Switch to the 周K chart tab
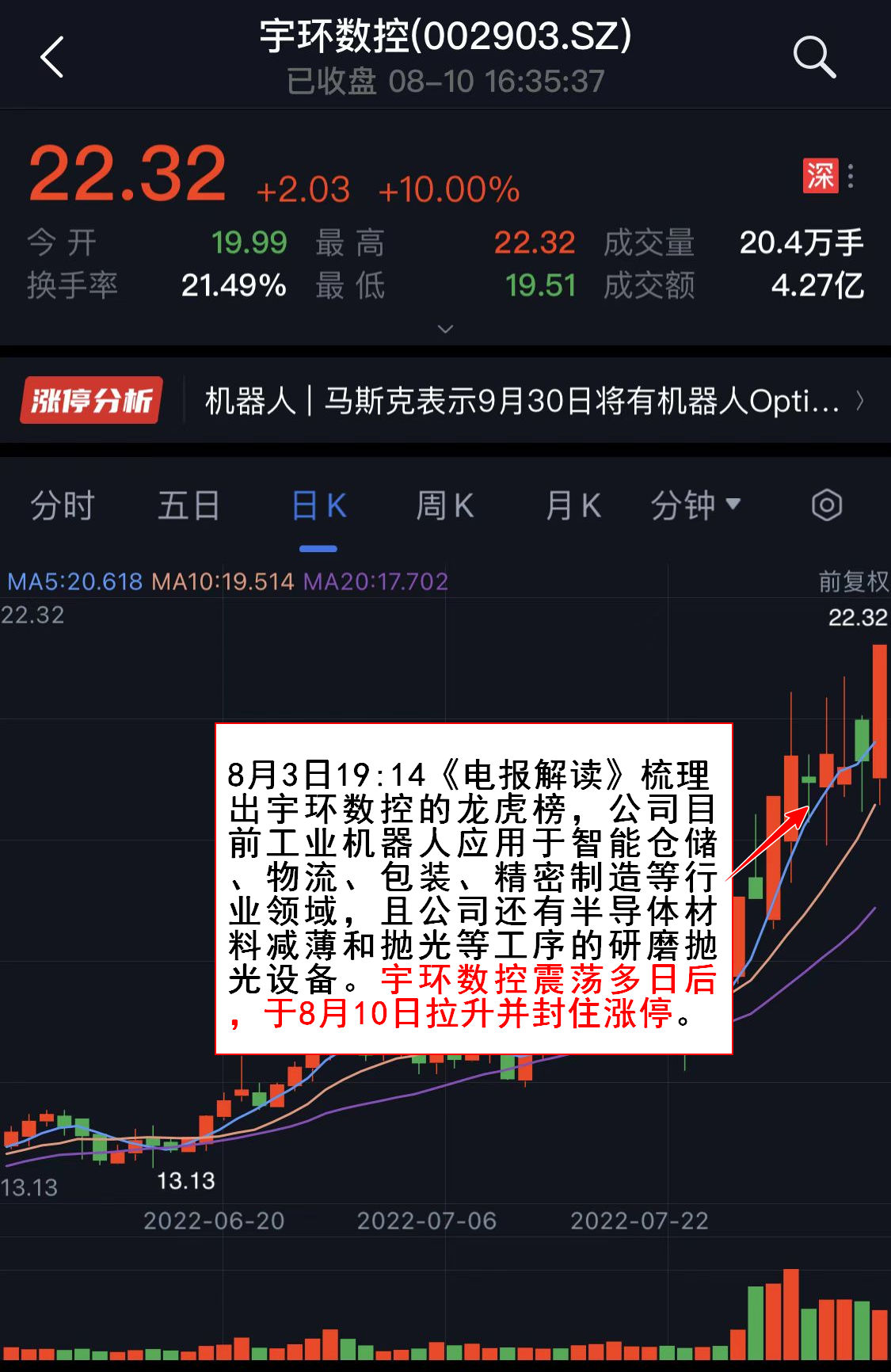Viewport: 891px width, 1372px height. (445, 505)
